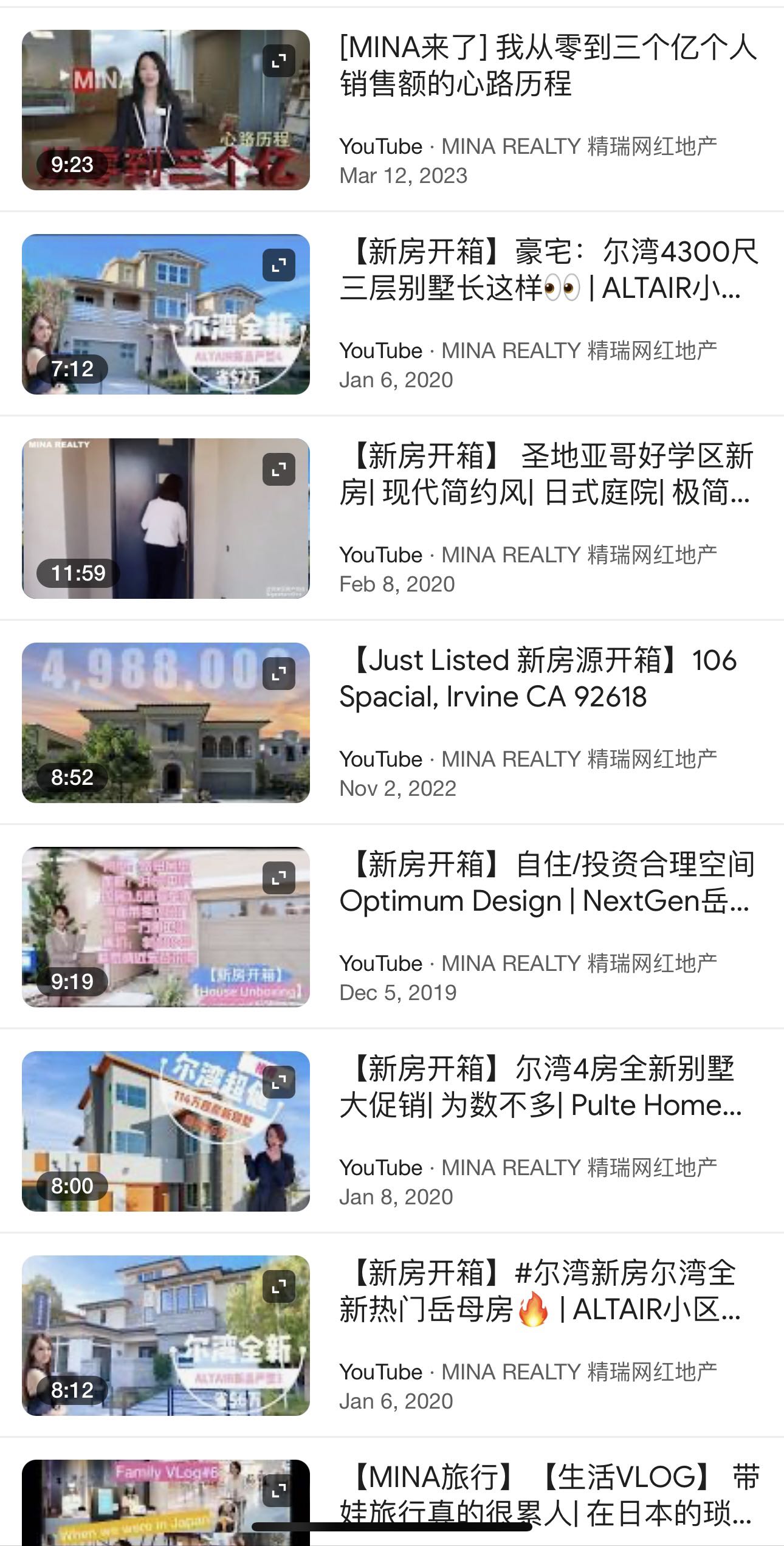Open the Optimum Design NextGen video result

(x=547, y=883)
